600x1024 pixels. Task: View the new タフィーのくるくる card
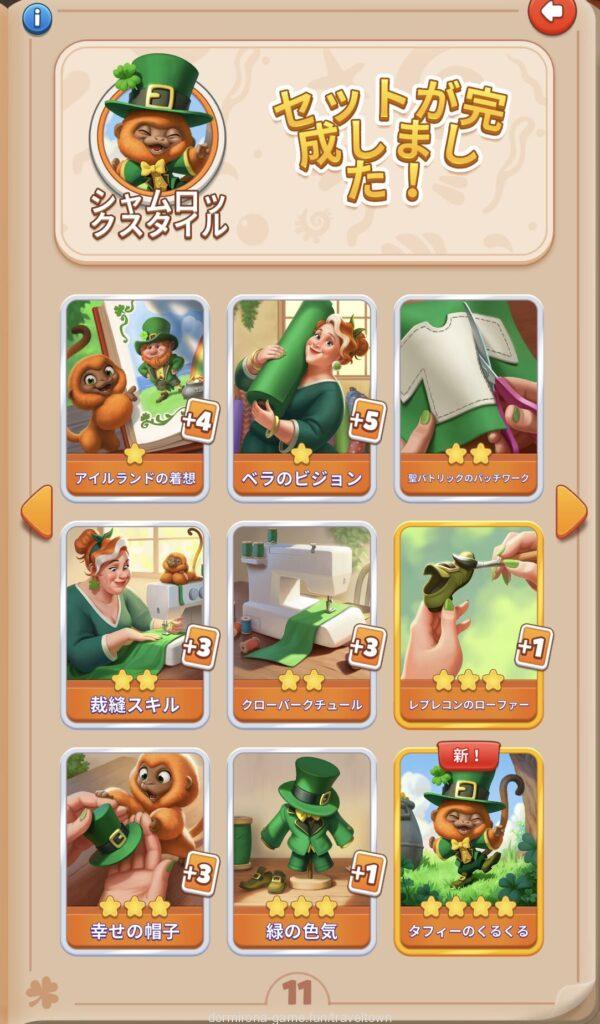[468, 850]
